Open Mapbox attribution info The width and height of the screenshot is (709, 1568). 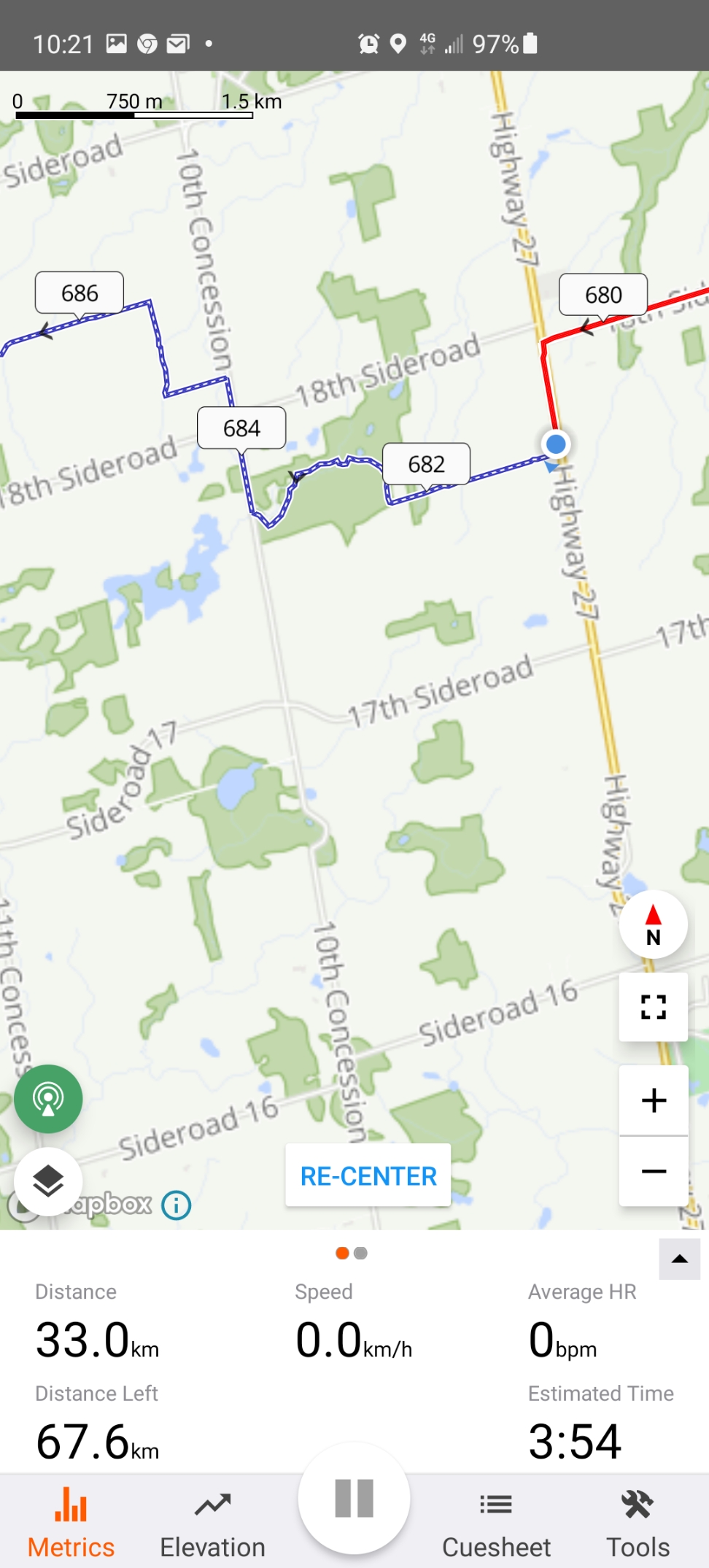coord(177,1205)
